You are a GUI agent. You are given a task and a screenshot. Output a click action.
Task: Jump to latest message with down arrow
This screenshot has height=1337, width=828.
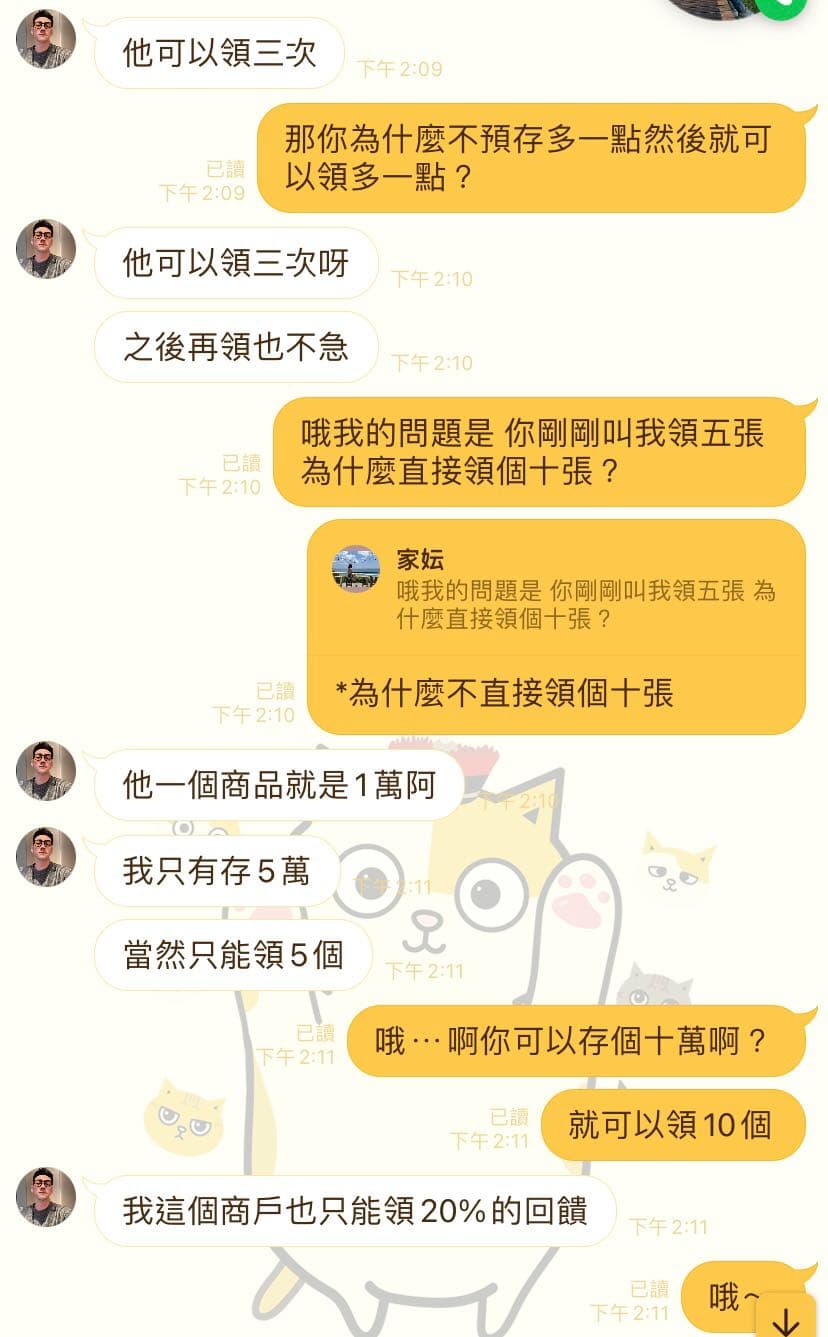(x=786, y=1318)
